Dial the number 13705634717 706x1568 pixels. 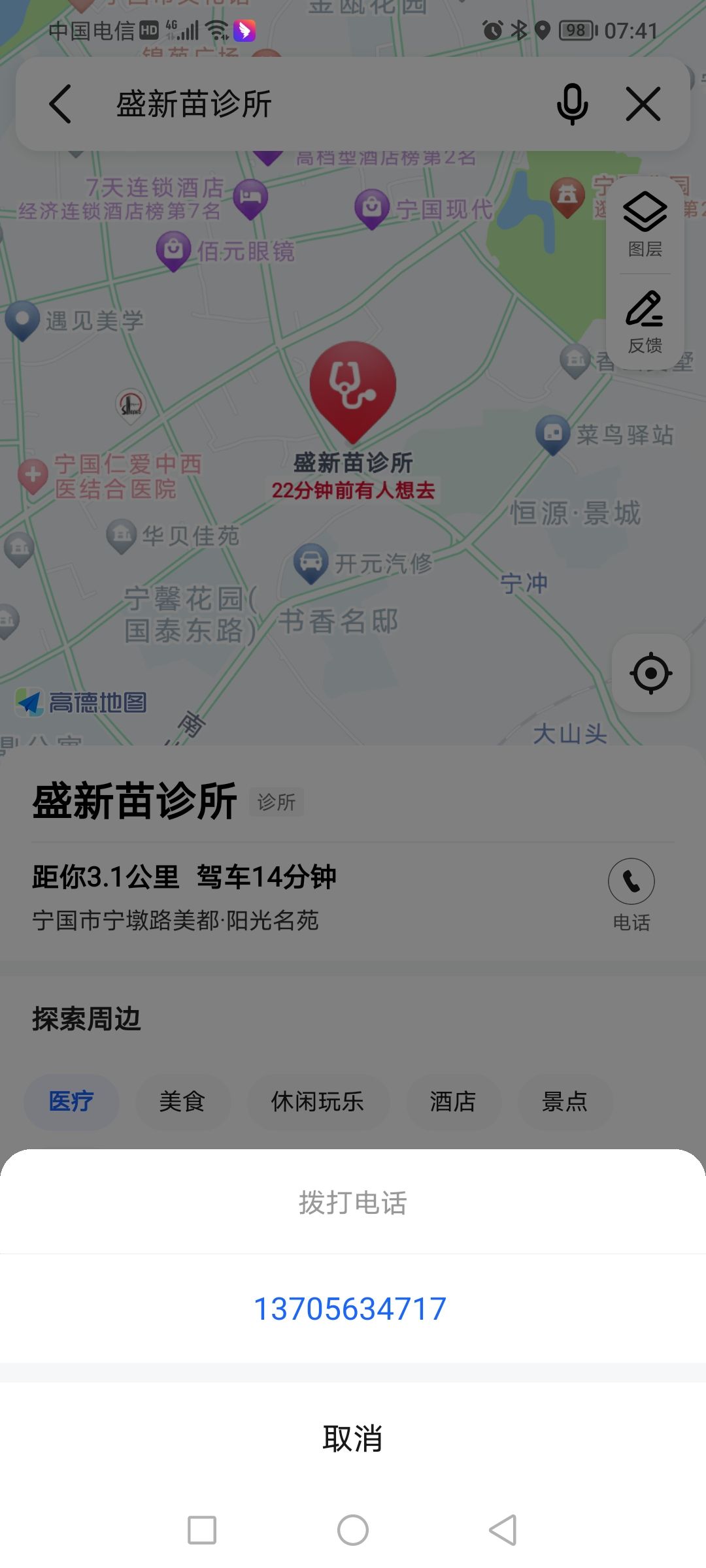(x=350, y=1309)
